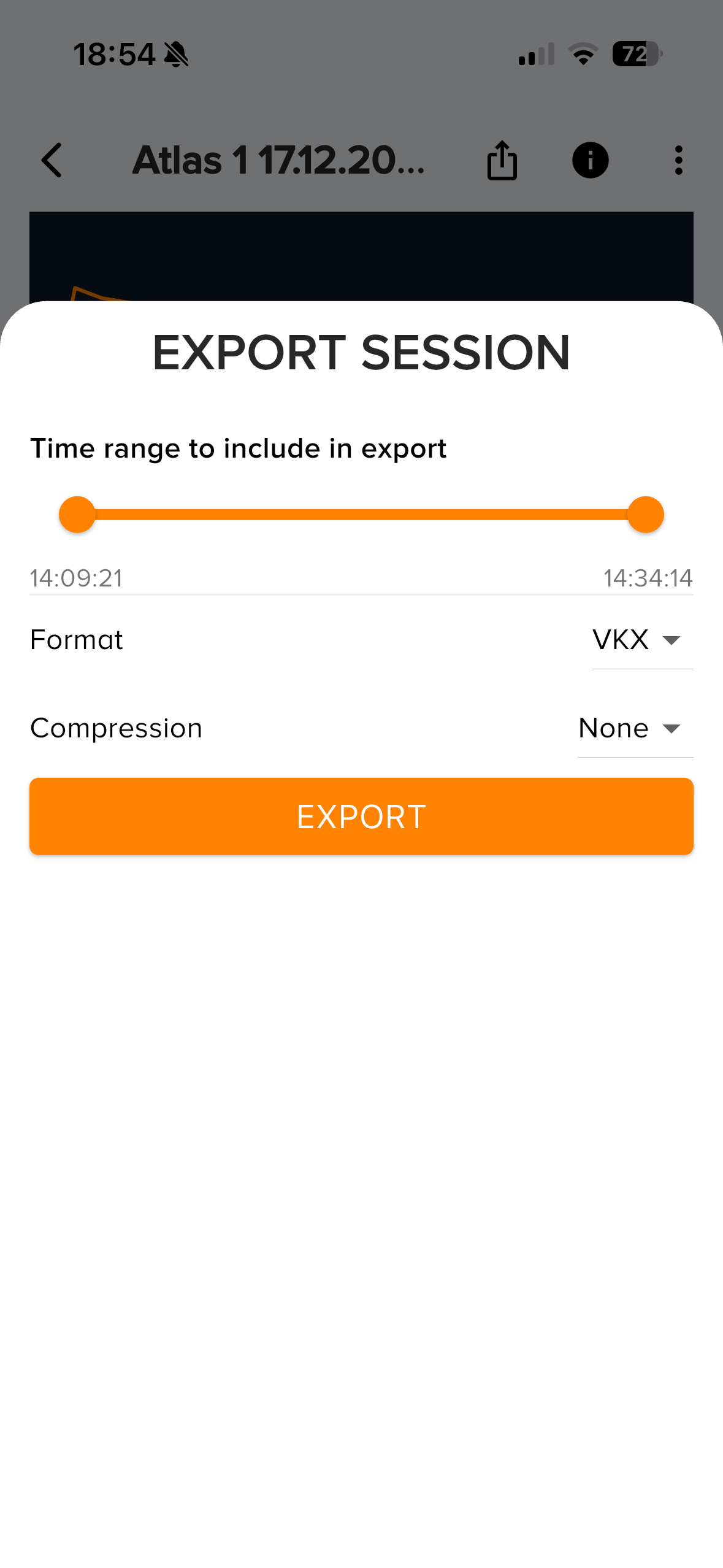Screen dimensions: 723x1568
Task: Tap the share icon in the top bar
Action: click(x=502, y=160)
